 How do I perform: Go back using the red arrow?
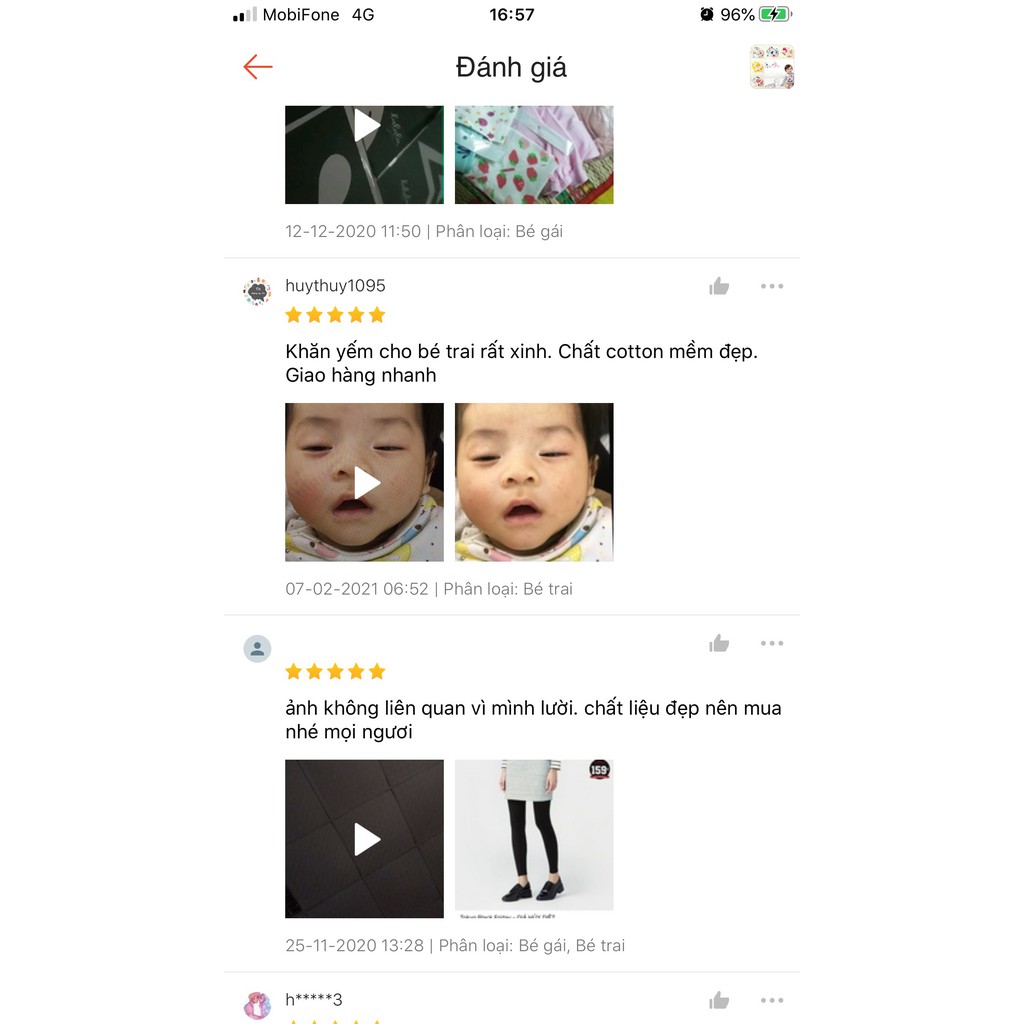tap(258, 67)
